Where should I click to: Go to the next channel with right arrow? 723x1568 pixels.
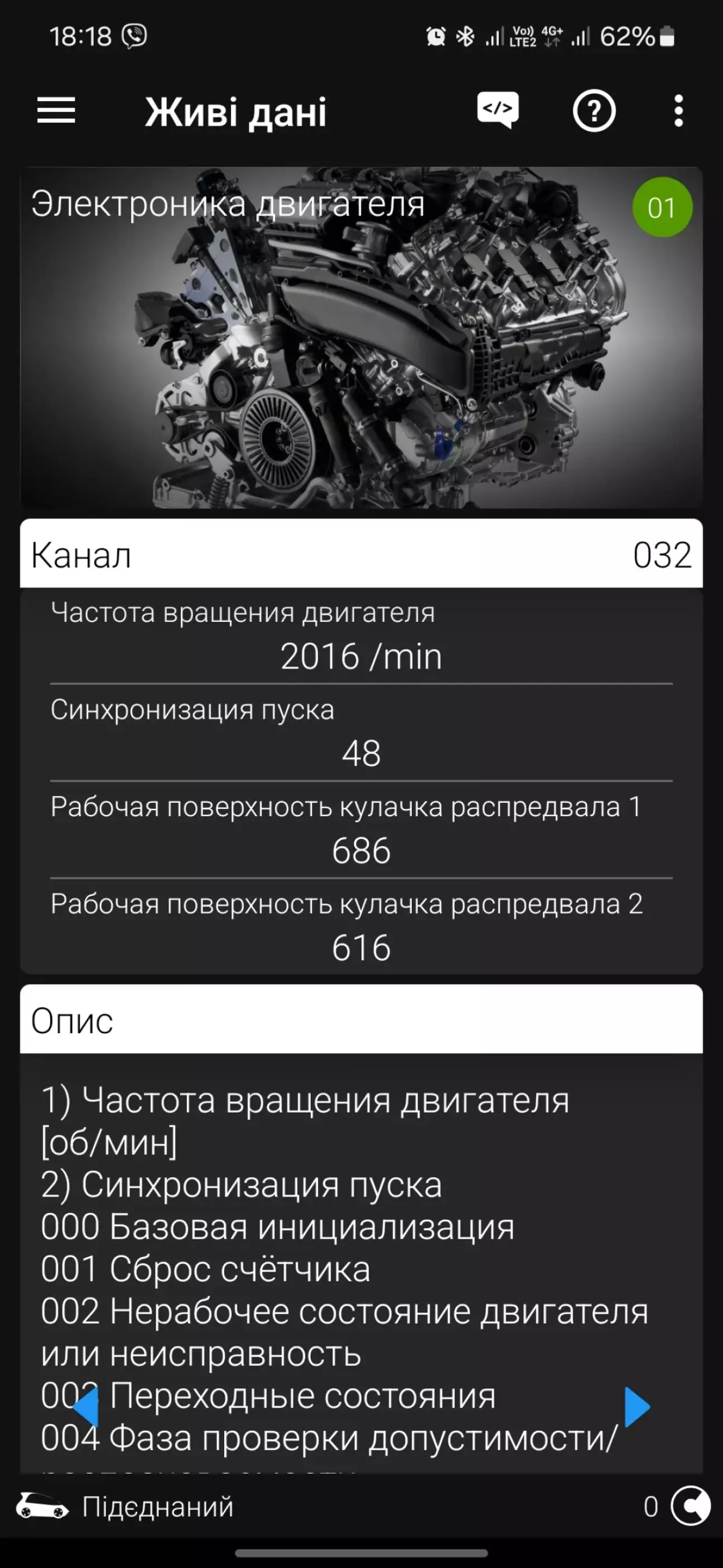point(637,1407)
